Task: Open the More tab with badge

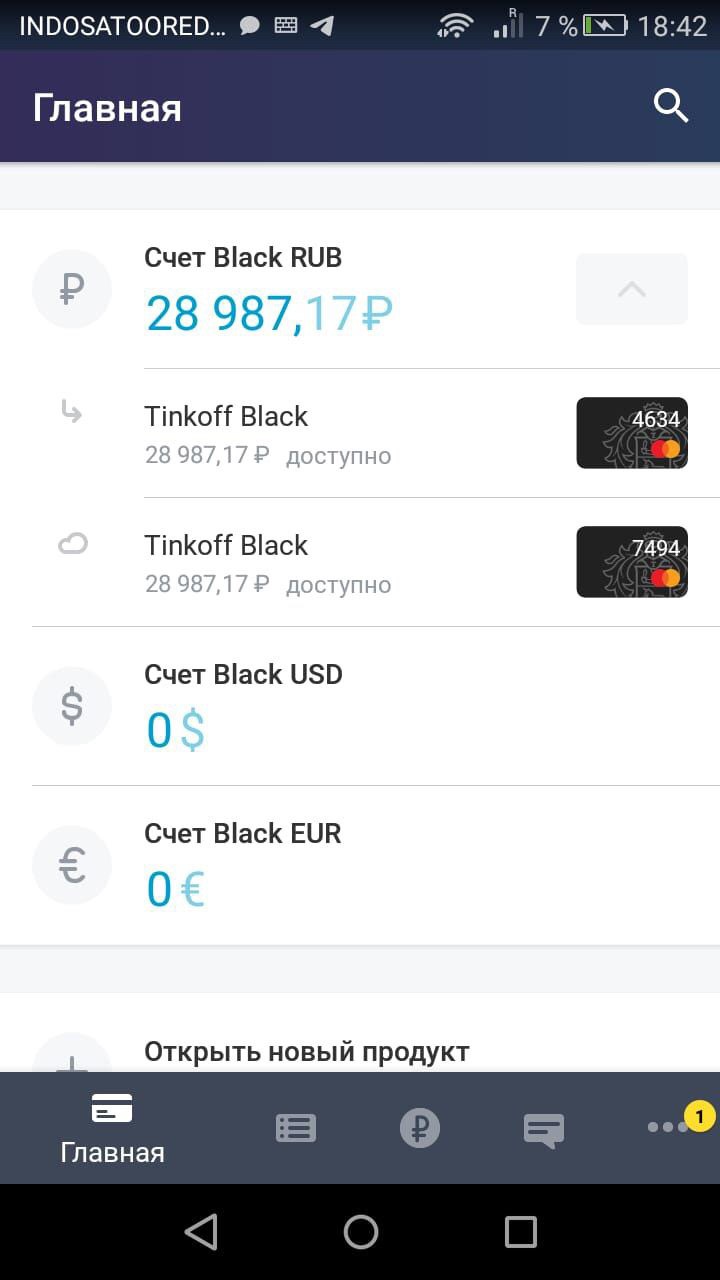Action: [670, 1125]
